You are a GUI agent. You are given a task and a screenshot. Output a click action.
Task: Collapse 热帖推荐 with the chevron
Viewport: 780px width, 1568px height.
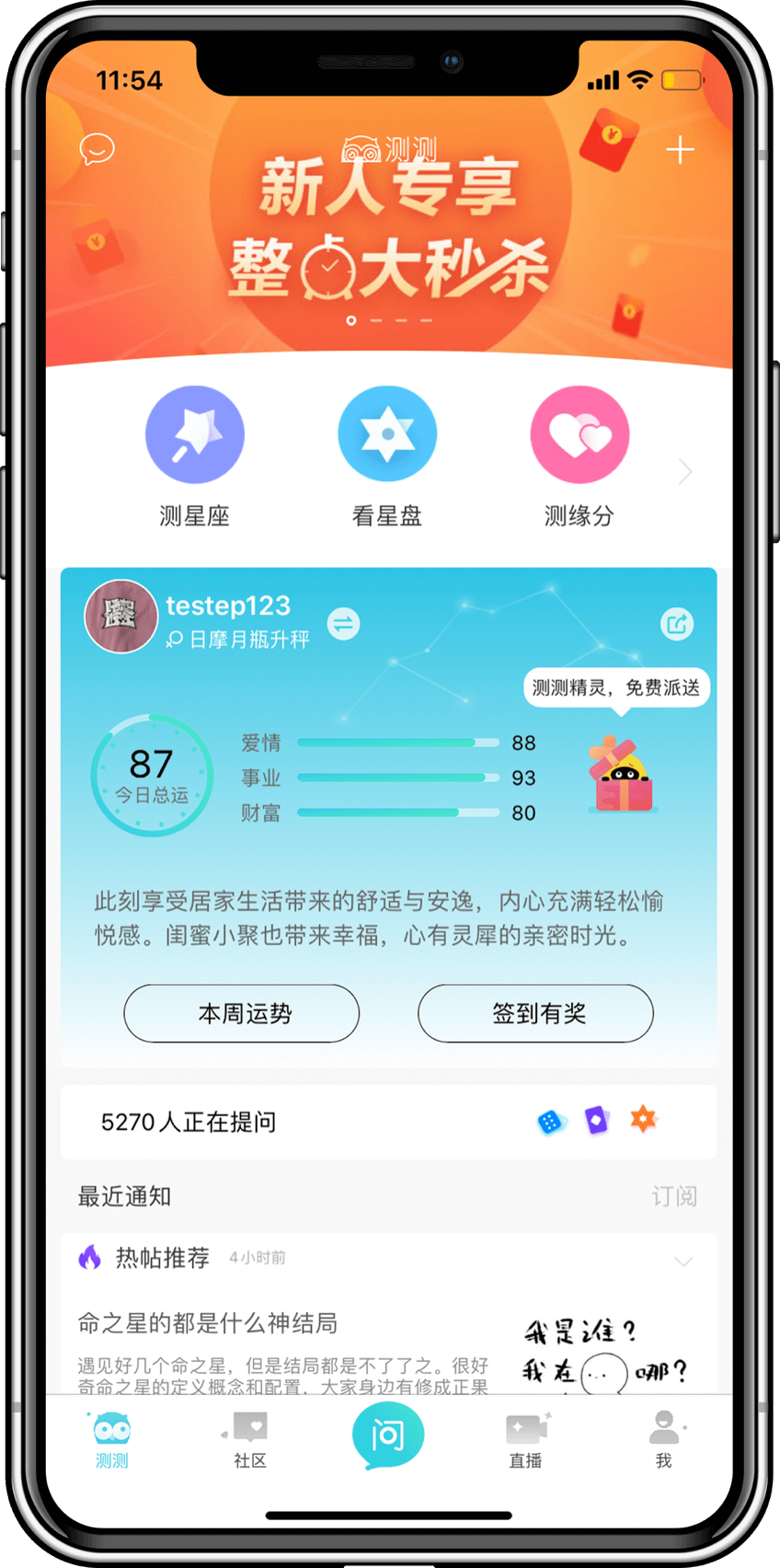(683, 1261)
